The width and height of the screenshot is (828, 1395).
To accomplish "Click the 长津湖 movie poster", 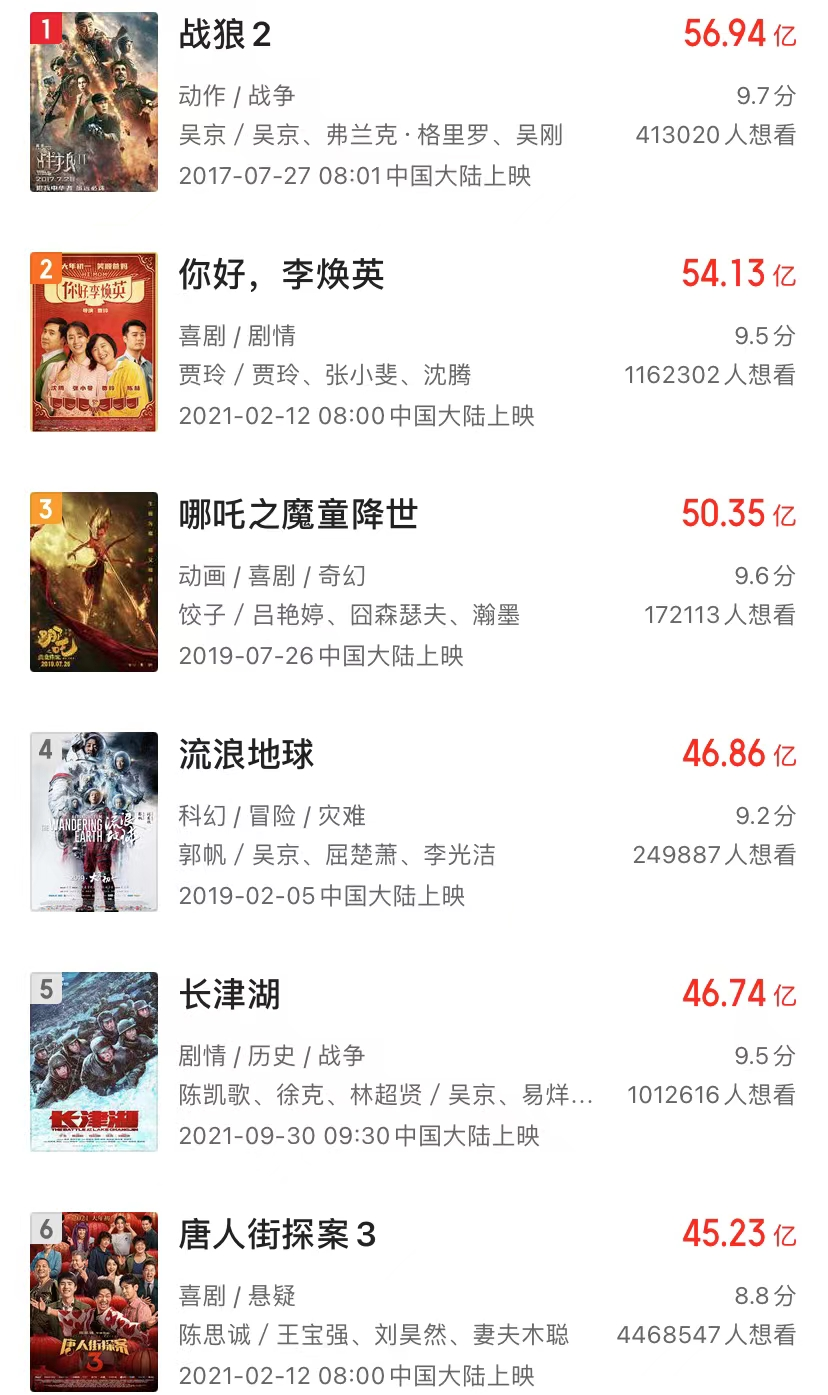I will pyautogui.click(x=94, y=1062).
